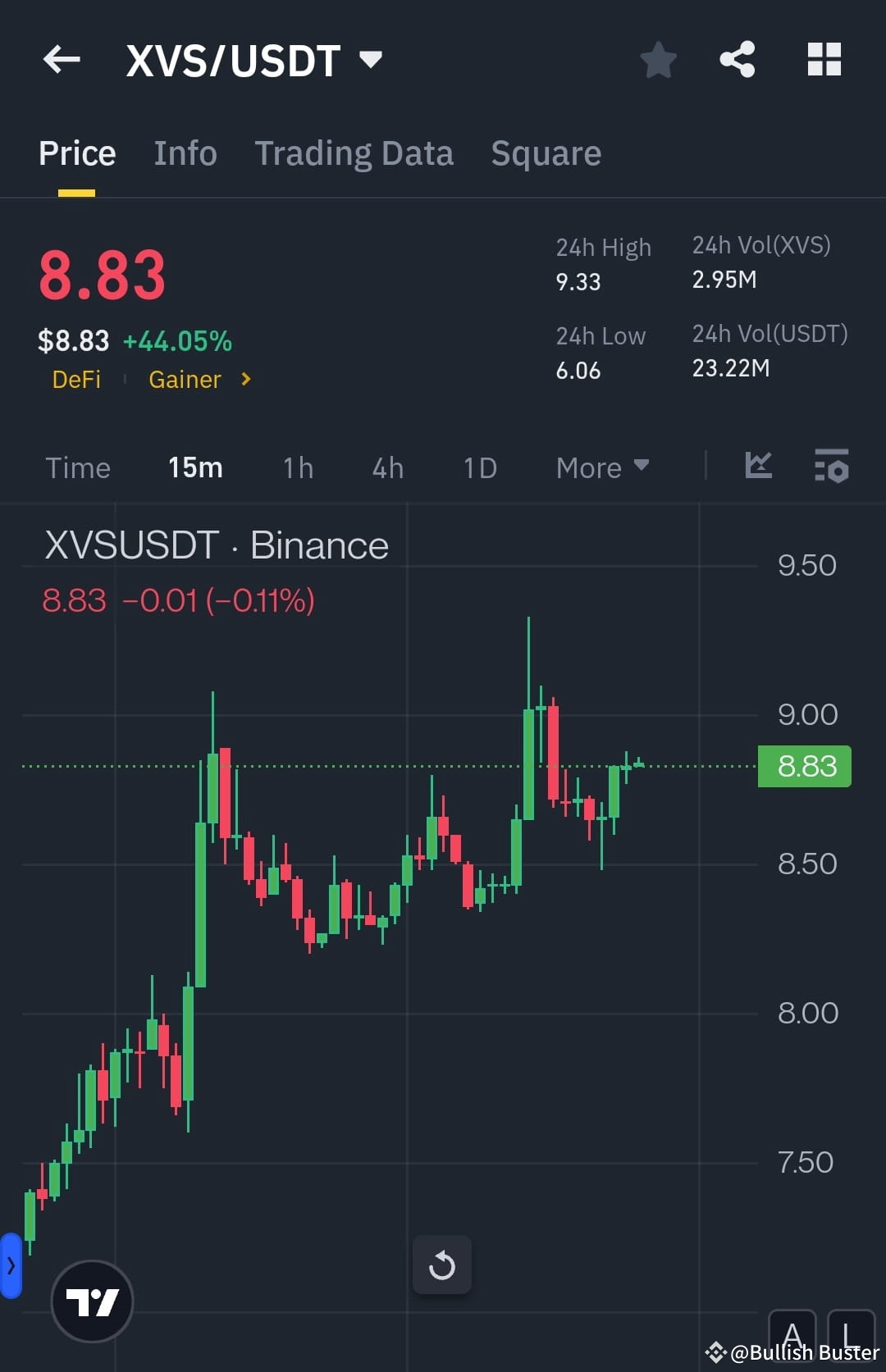Switch to the Trading Data tab

(x=354, y=153)
